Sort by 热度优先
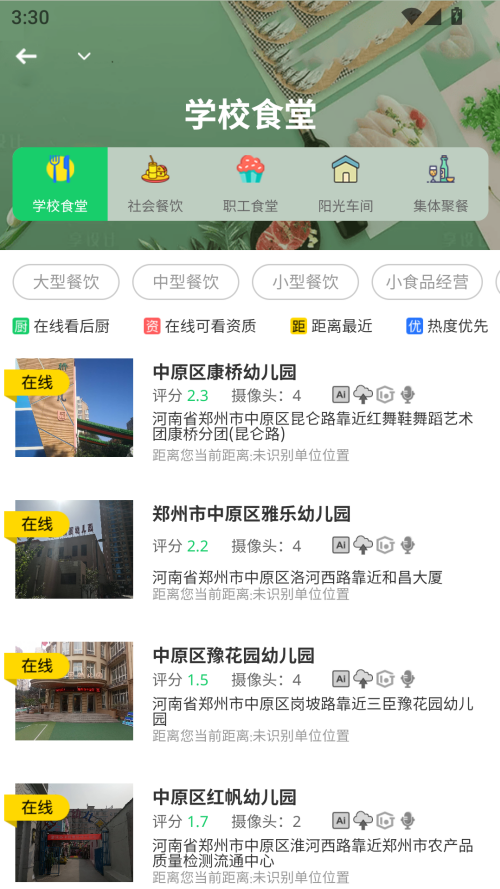Image resolution: width=500 pixels, height=889 pixels. pos(447,326)
